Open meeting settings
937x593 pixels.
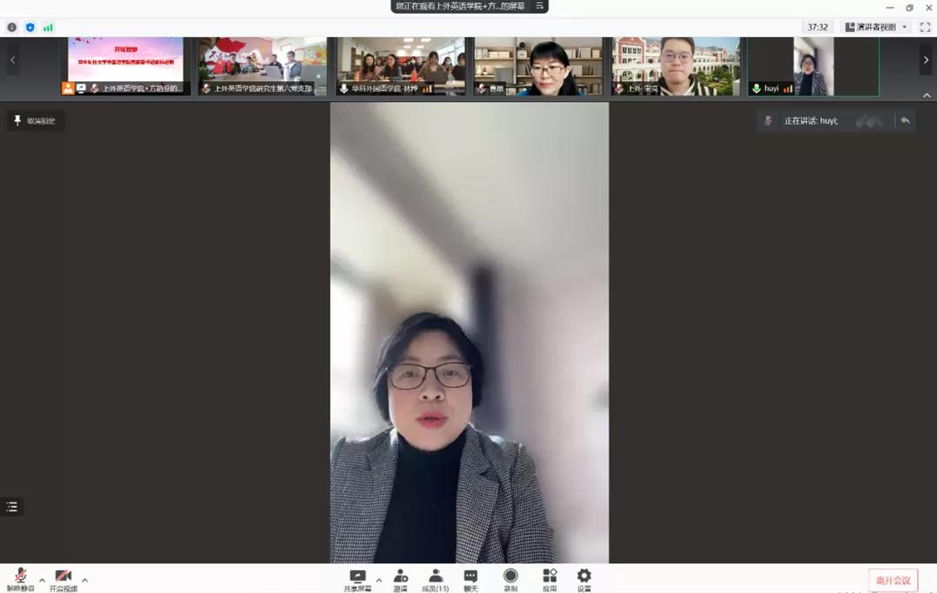[x=584, y=578]
